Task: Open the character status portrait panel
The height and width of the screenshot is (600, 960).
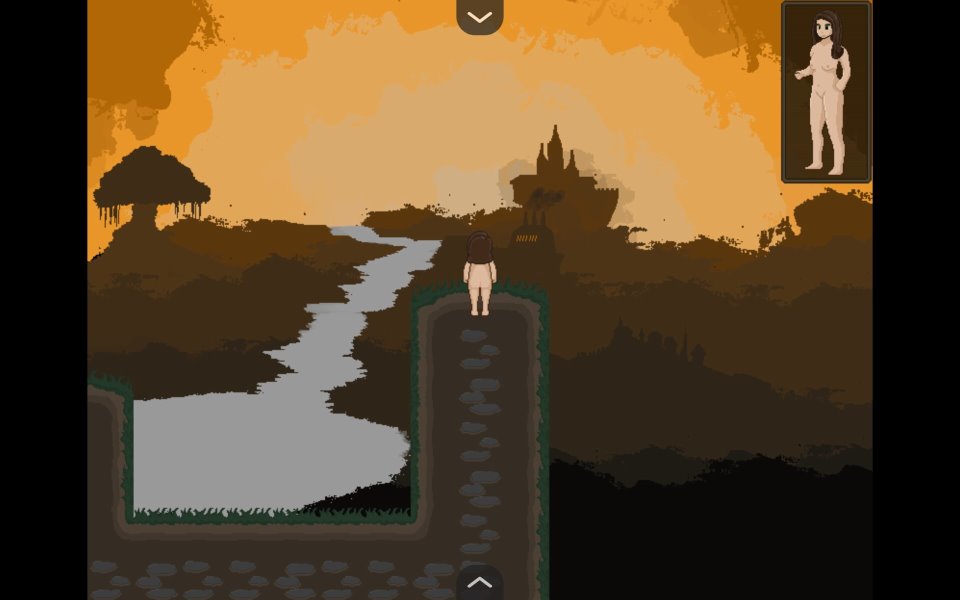Action: pos(826,92)
